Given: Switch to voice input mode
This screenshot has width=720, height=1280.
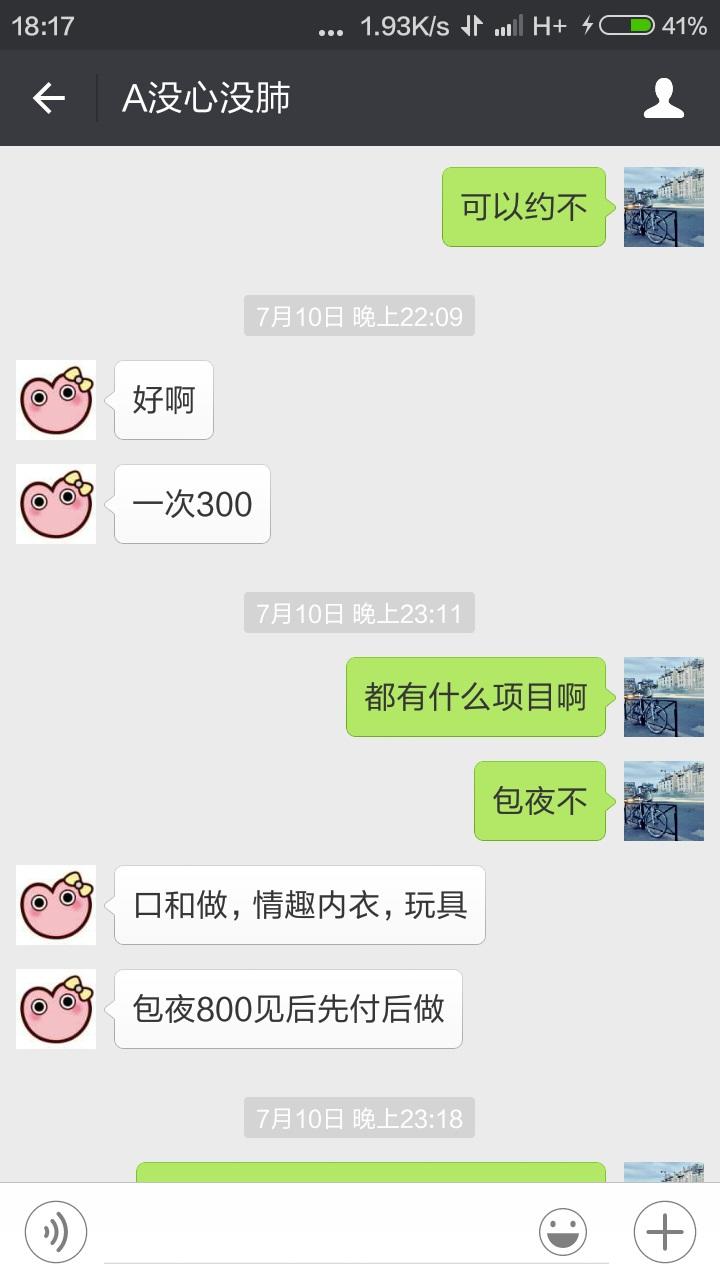Looking at the screenshot, I should point(56,1232).
